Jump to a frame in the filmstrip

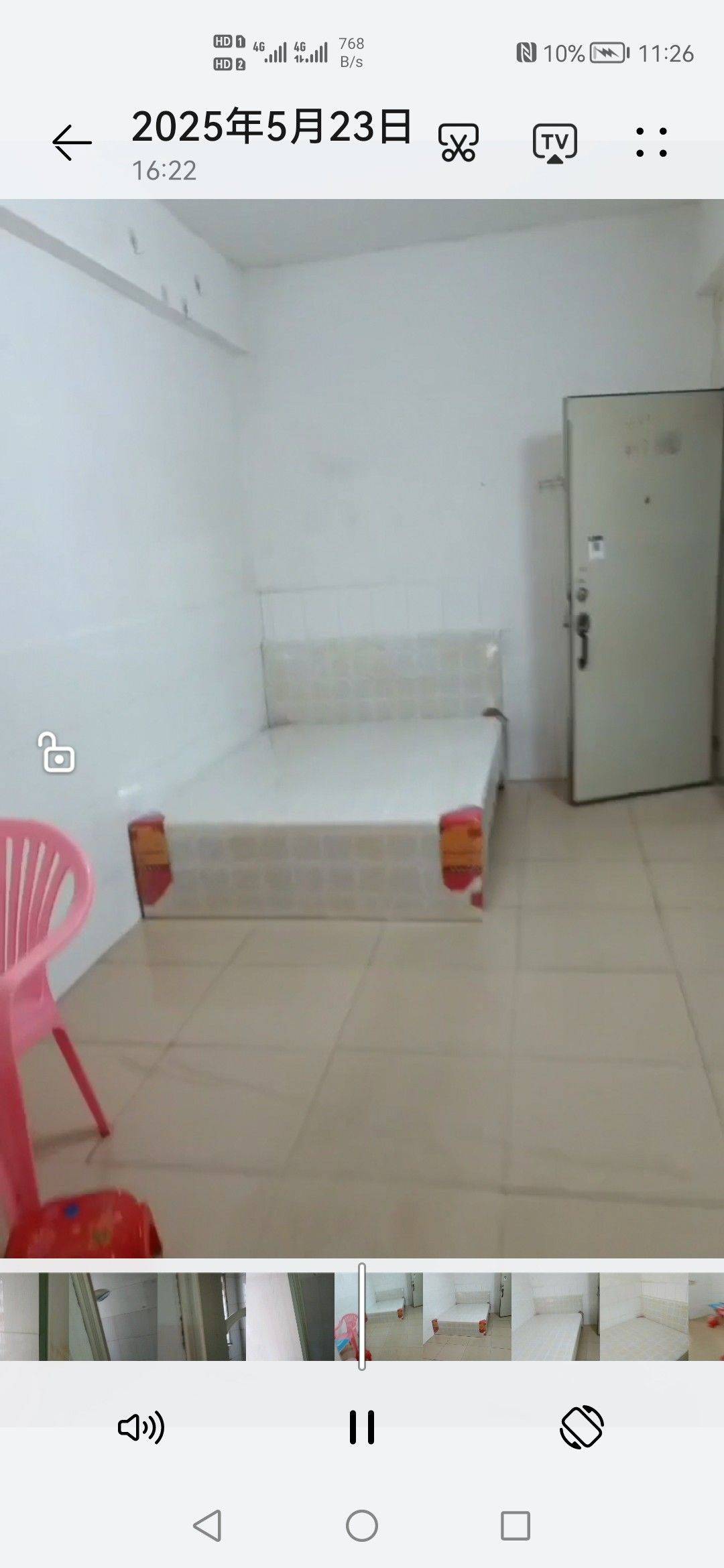[x=362, y=1317]
